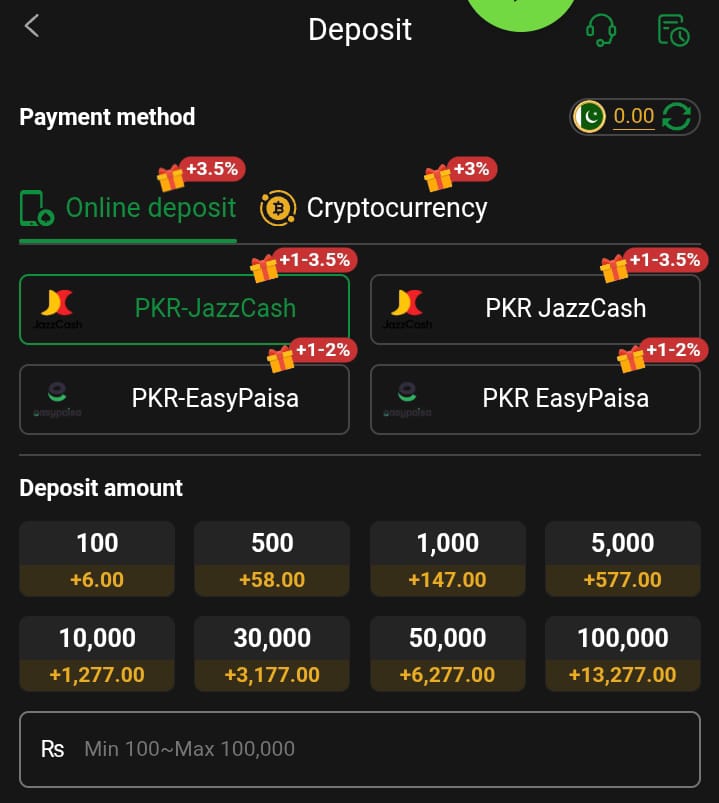Choose the 10,000 deposit amount
The image size is (719, 803).
[x=97, y=654]
